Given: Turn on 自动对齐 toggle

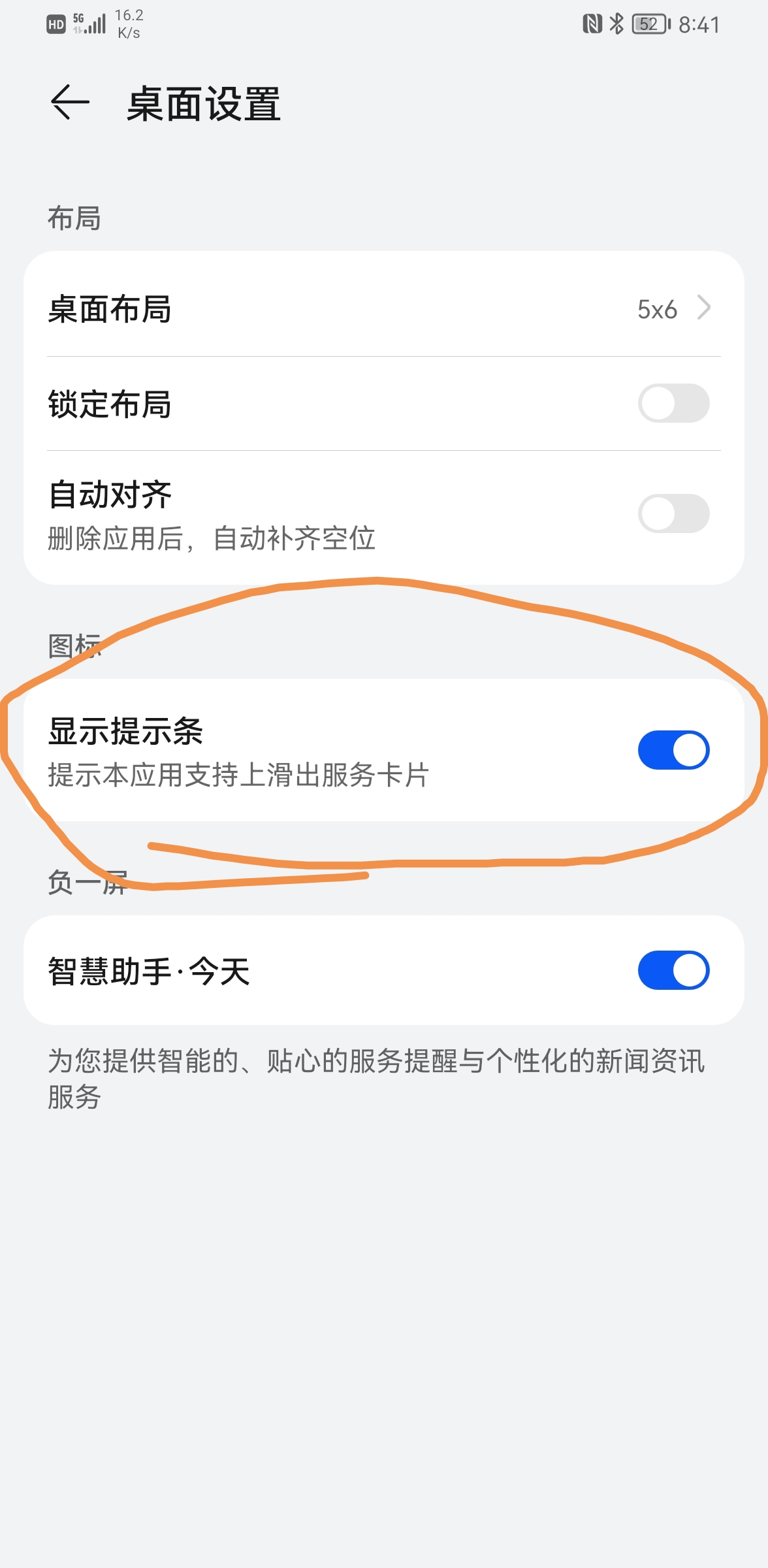Looking at the screenshot, I should coord(673,514).
